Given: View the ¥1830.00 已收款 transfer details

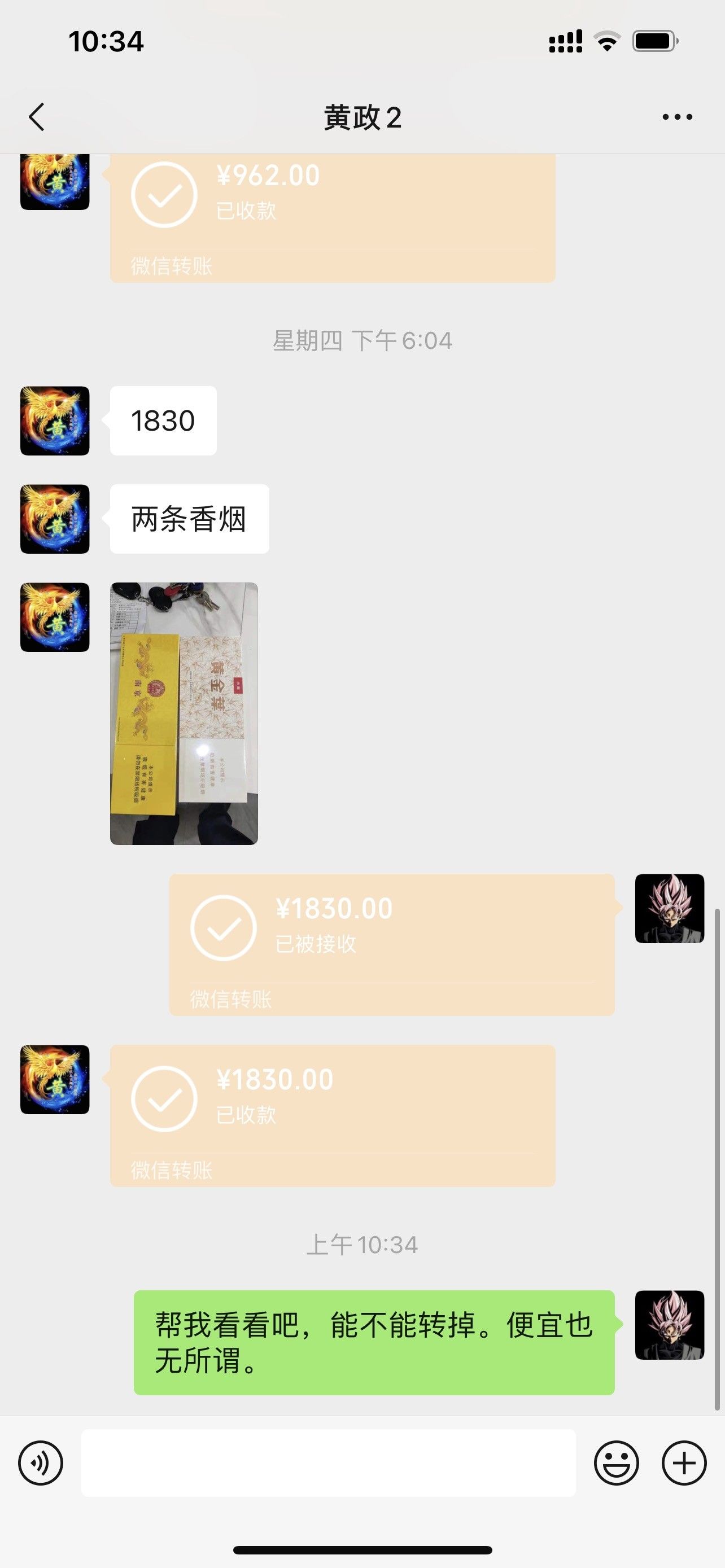Looking at the screenshot, I should point(333,1115).
